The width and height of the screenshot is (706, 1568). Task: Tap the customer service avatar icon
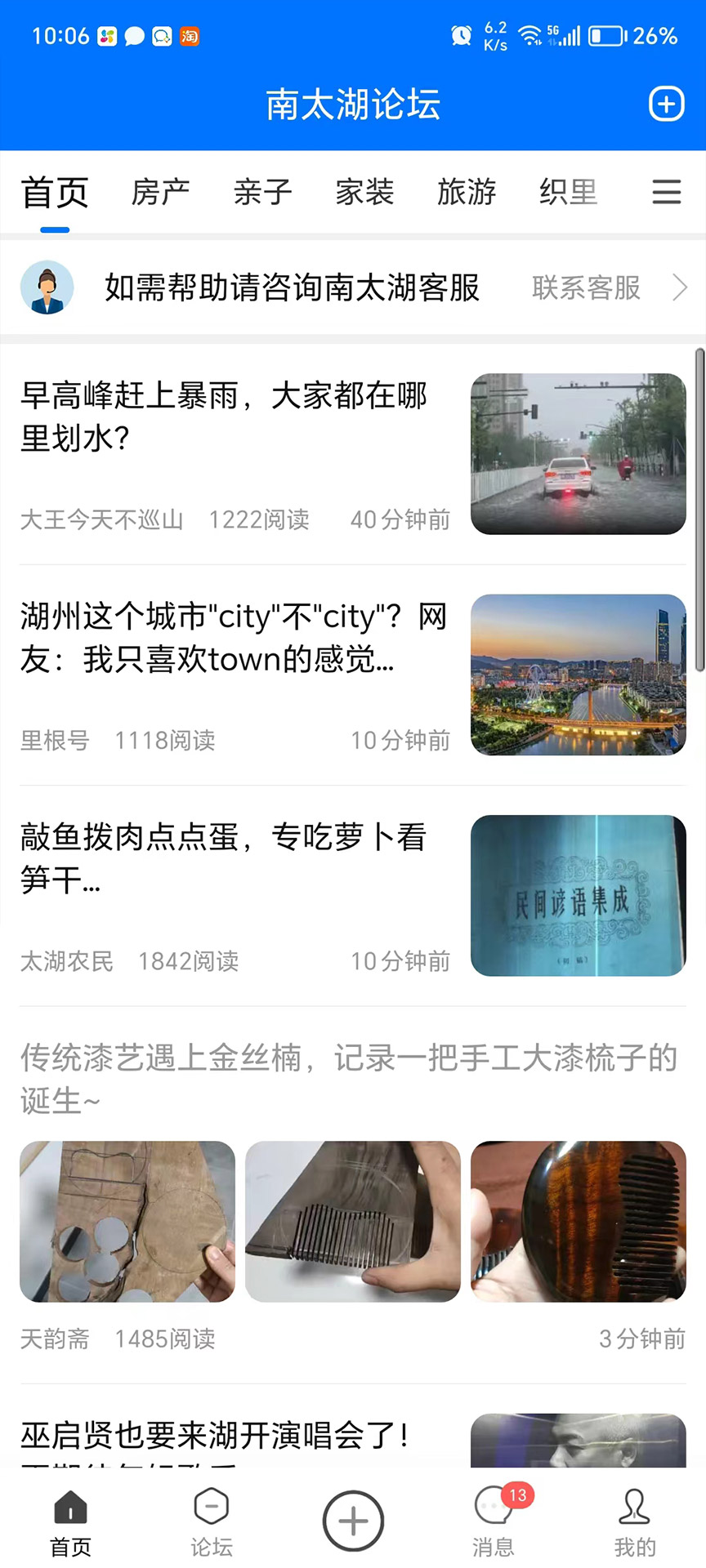[47, 287]
